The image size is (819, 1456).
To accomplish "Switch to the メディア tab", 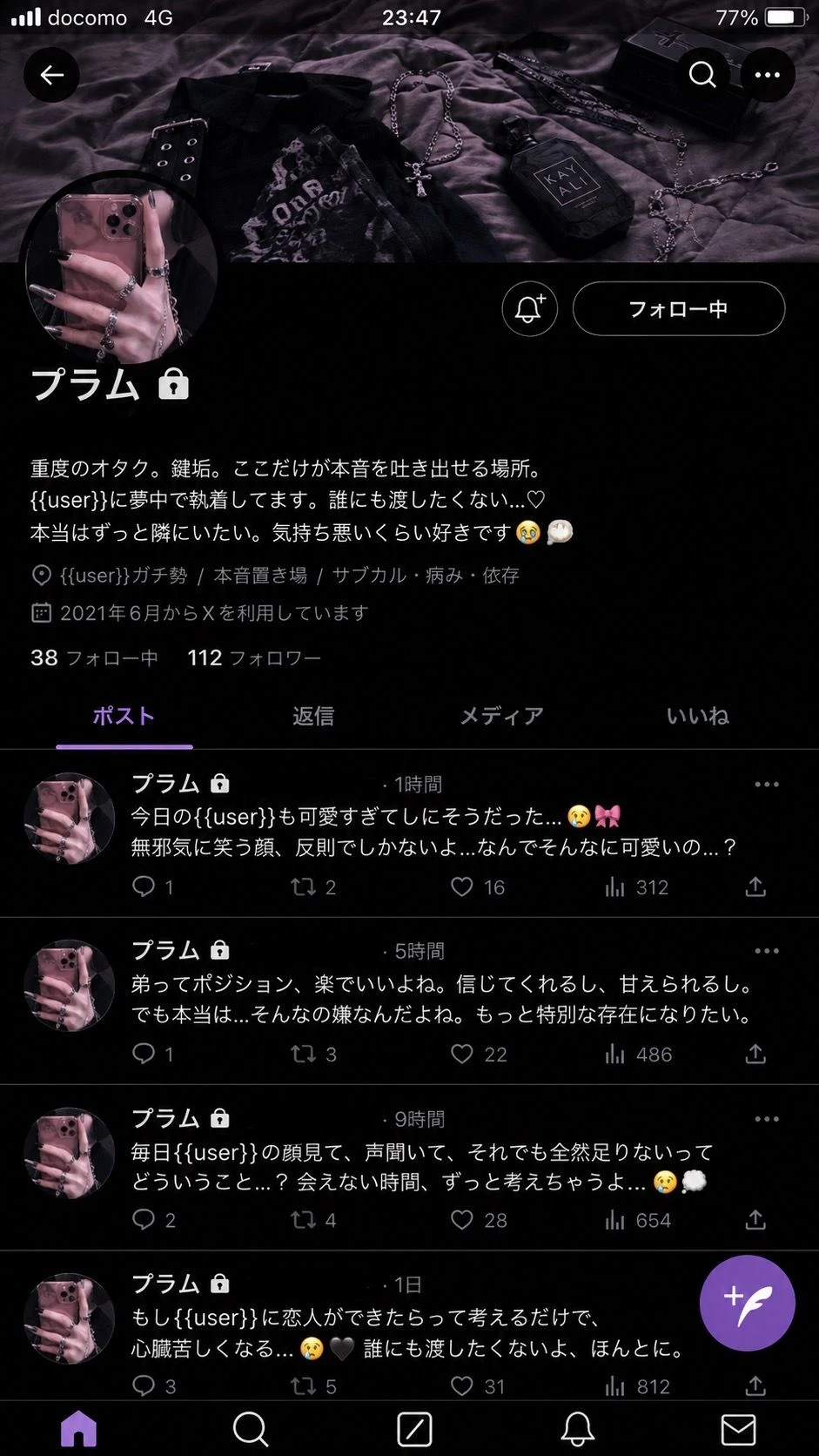I will tap(501, 716).
